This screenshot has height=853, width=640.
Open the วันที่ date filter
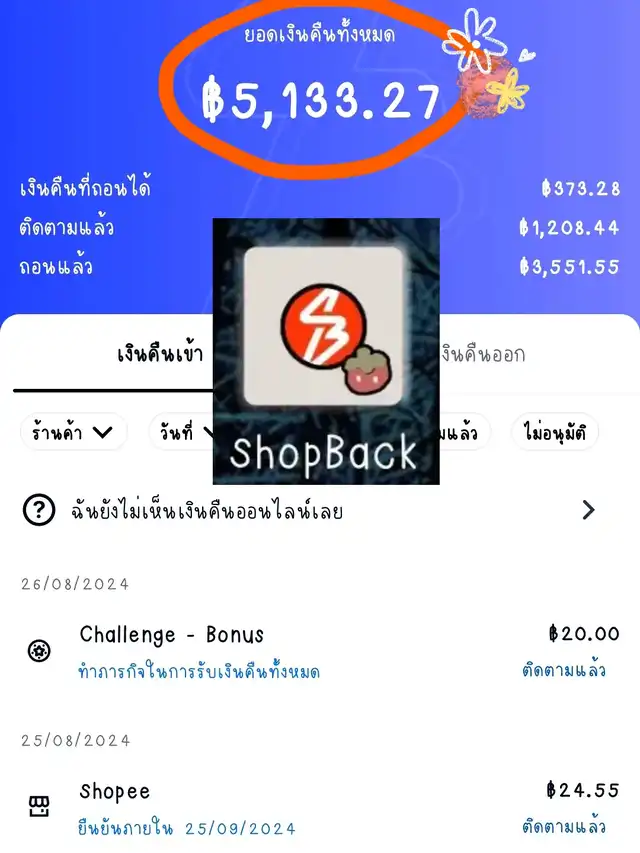(182, 432)
